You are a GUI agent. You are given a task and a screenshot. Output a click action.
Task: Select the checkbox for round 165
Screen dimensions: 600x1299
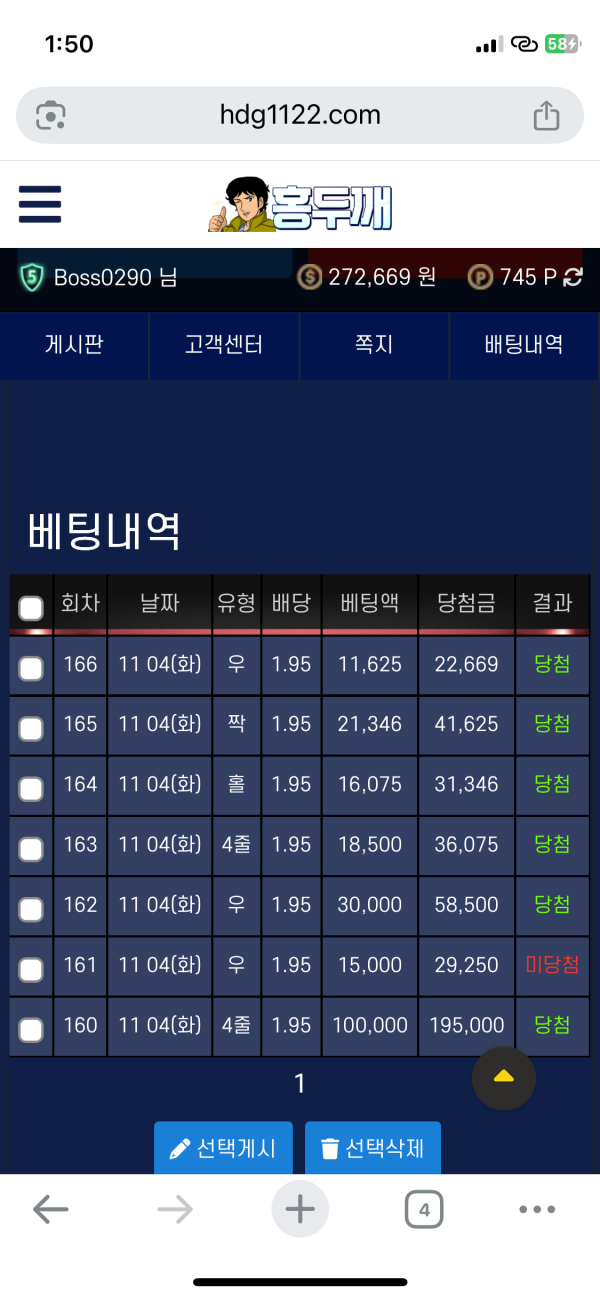click(x=31, y=728)
